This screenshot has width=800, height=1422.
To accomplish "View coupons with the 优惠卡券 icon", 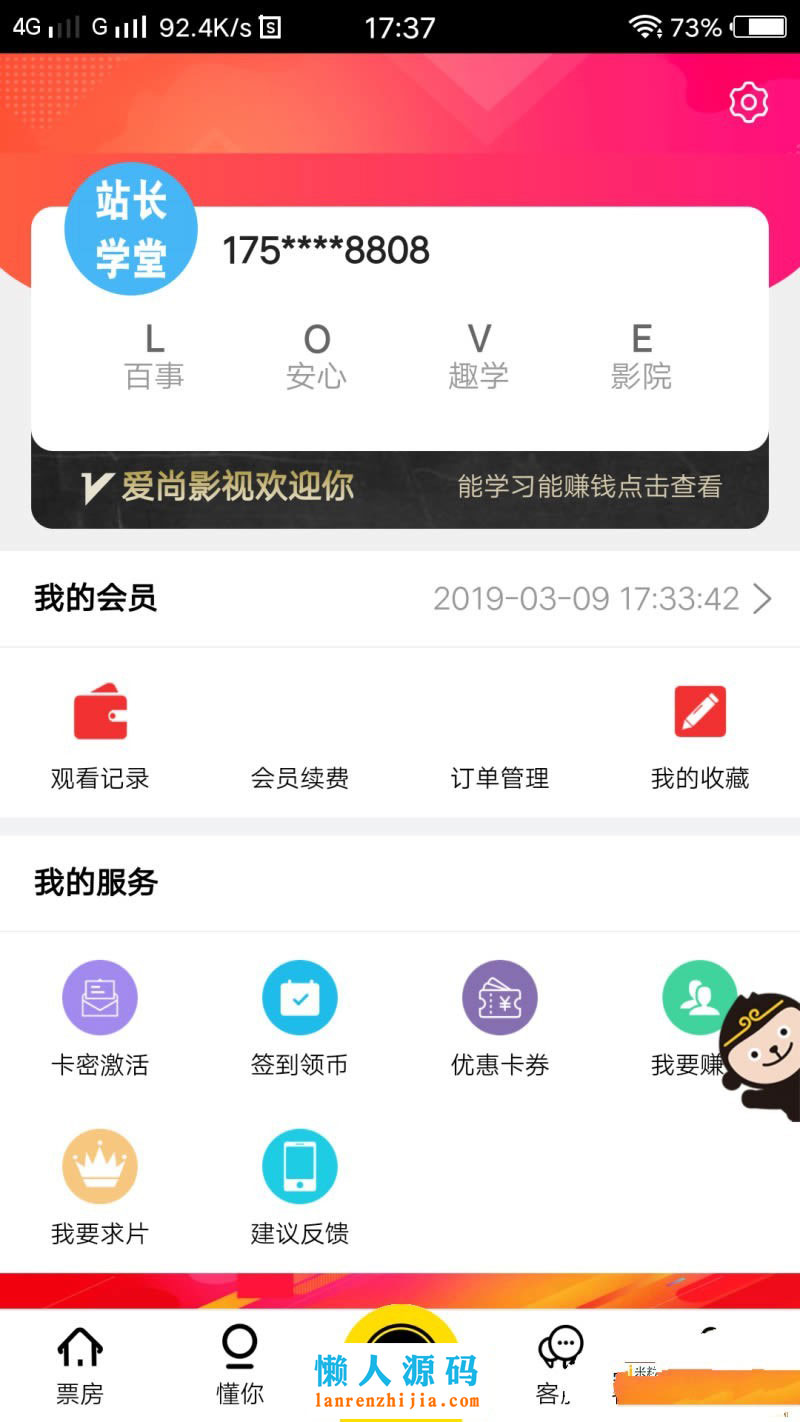I will [x=500, y=996].
